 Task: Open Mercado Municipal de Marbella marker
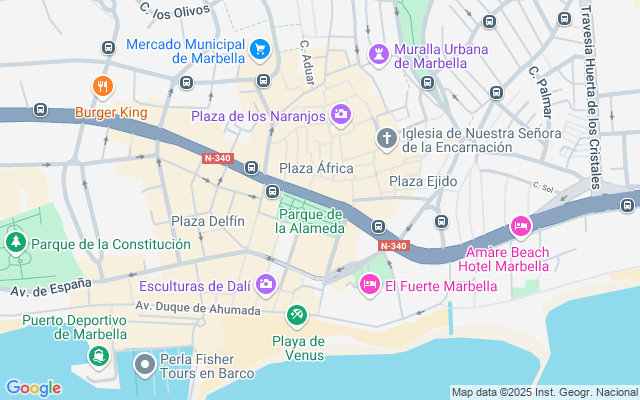(x=260, y=47)
